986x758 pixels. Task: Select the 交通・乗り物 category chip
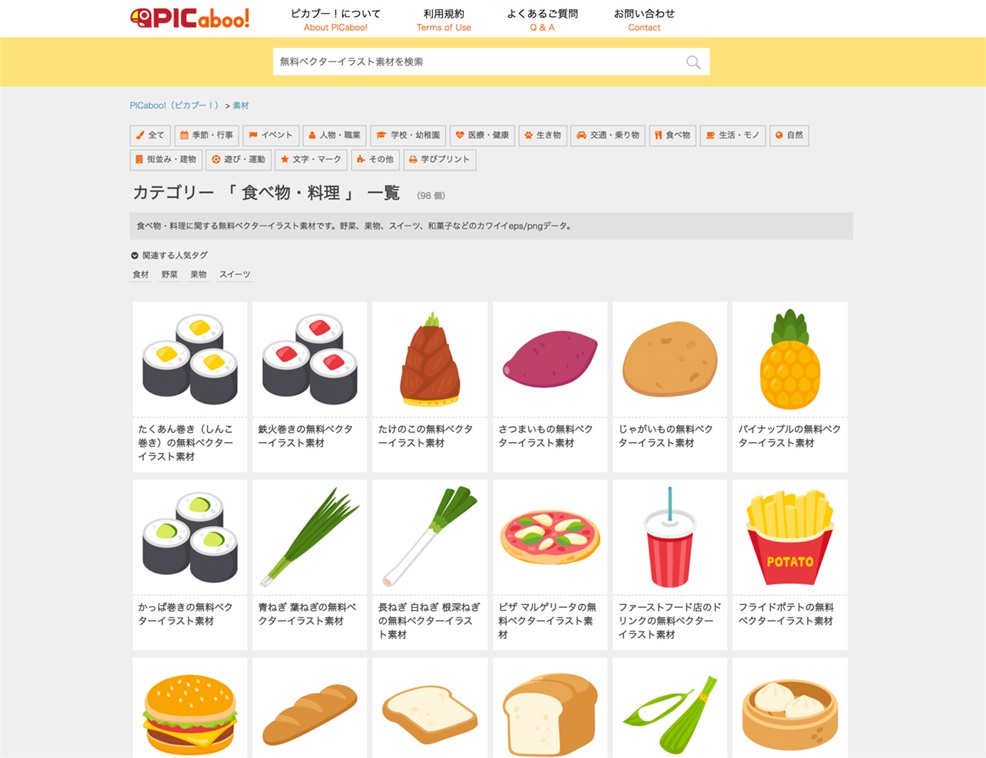(x=608, y=135)
